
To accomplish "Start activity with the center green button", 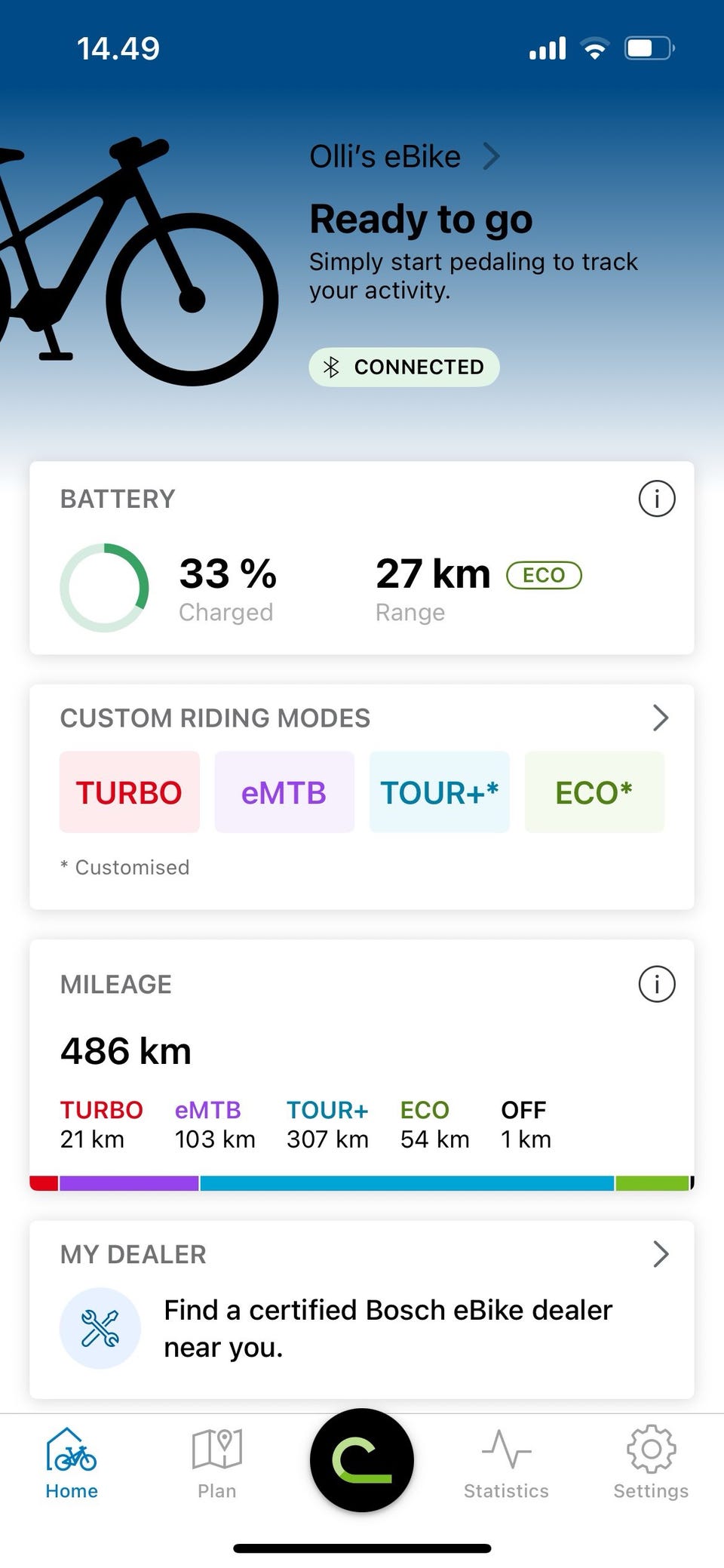I will pyautogui.click(x=362, y=1460).
